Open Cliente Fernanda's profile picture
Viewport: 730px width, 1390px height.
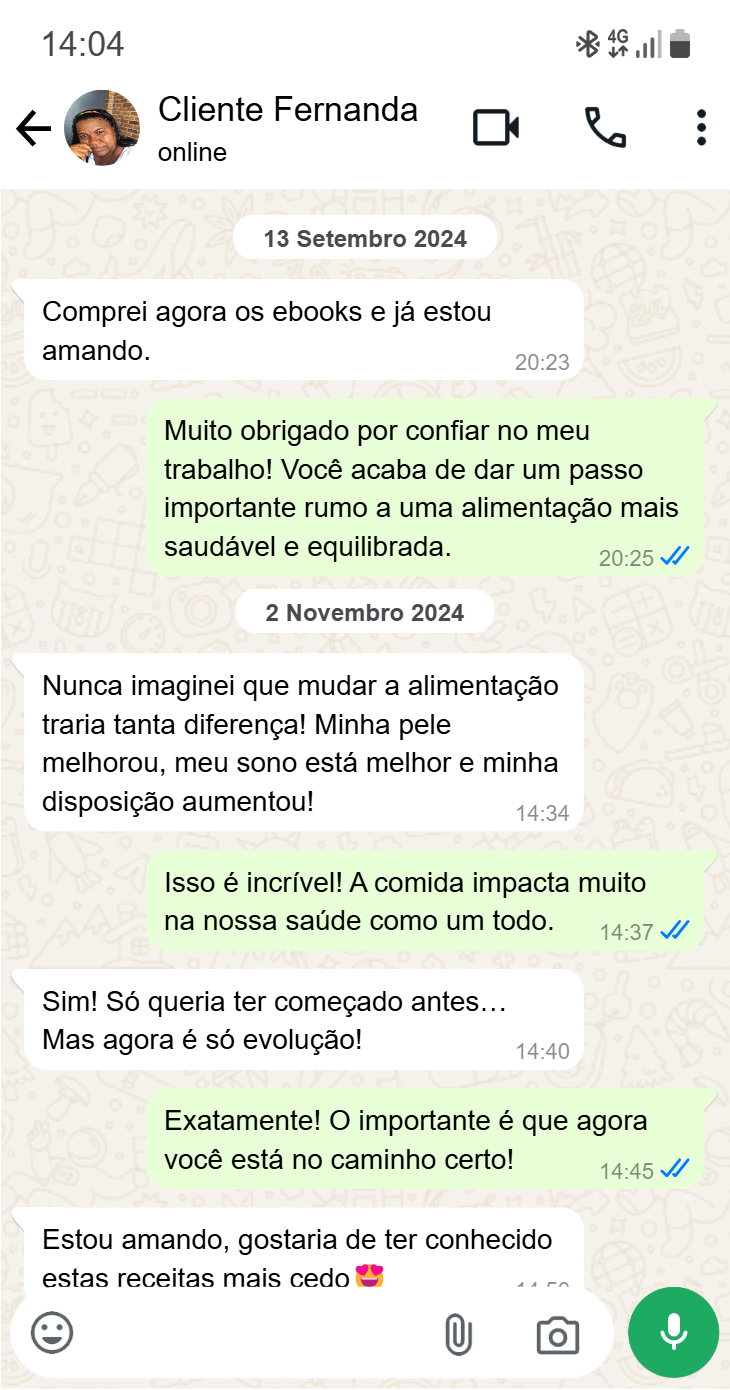102,128
